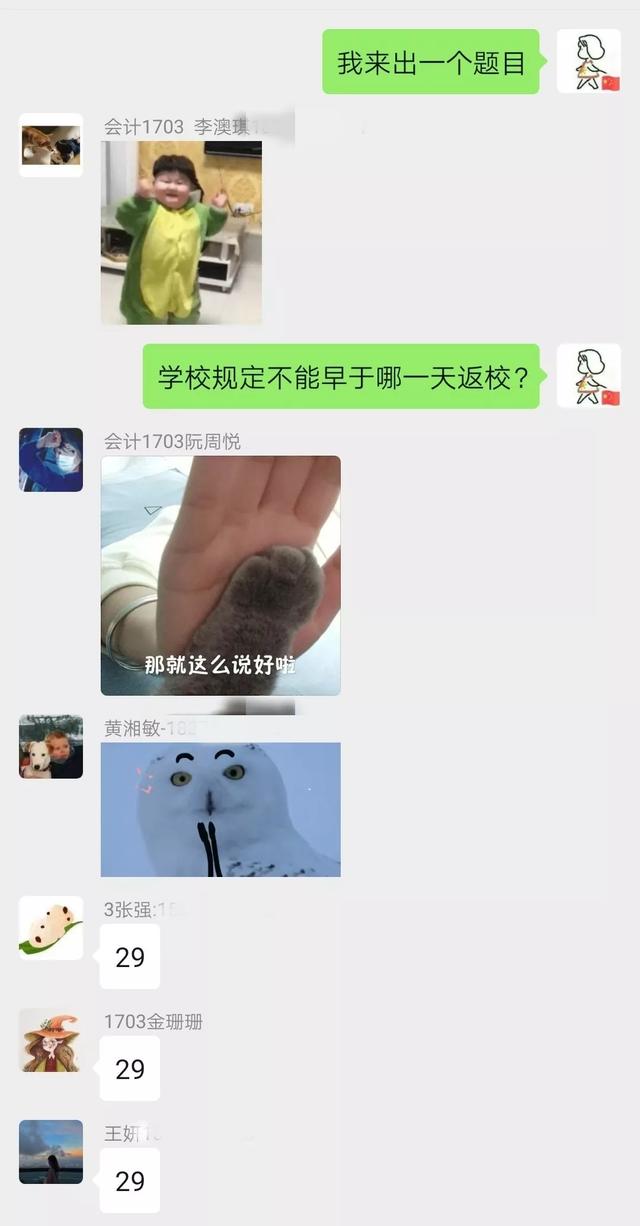Tap own avatar beside 我来出一个题目
Image resolution: width=640 pixels, height=1226 pixels.
(588, 62)
